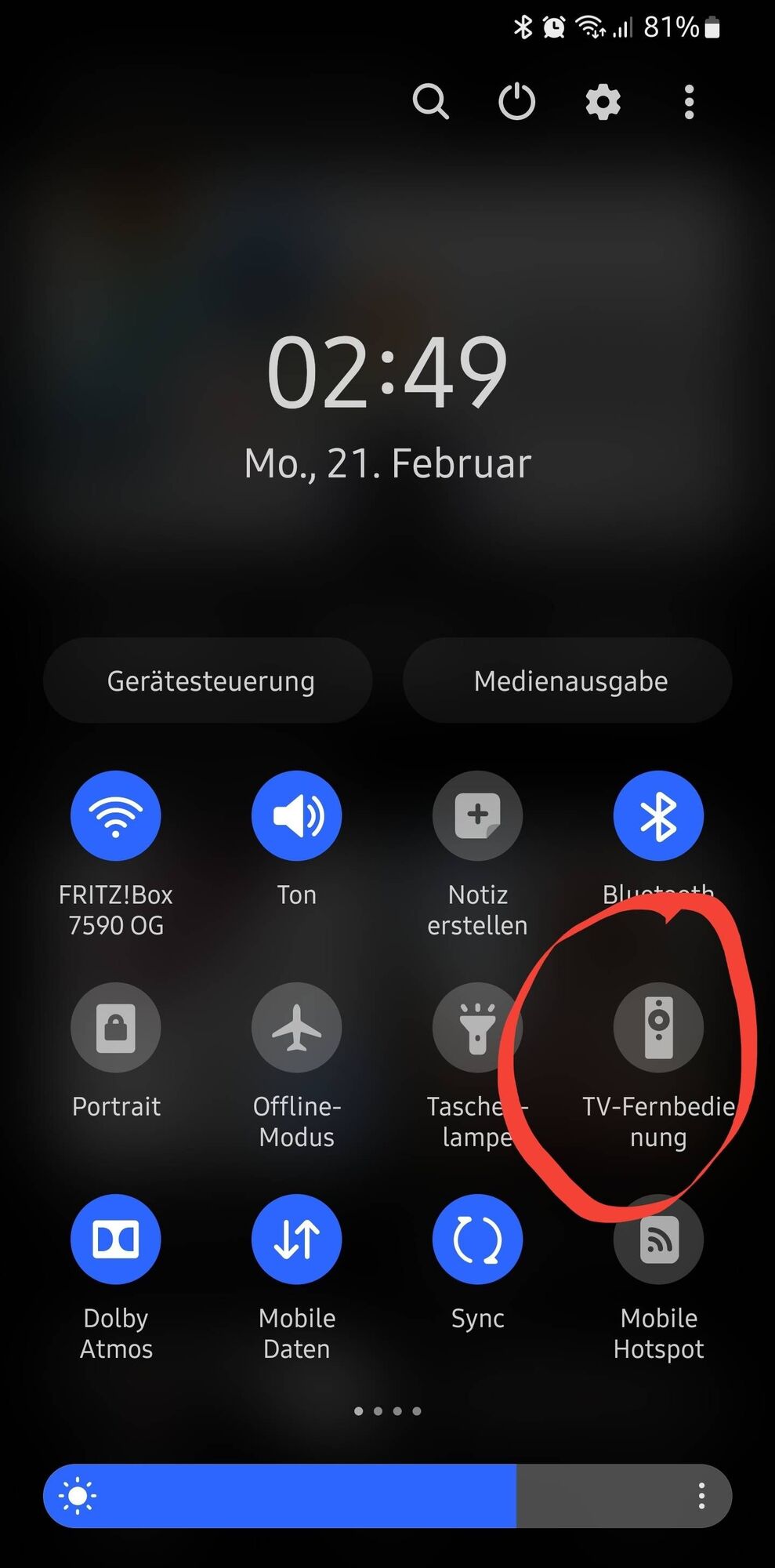Open Medienausgabe
The height and width of the screenshot is (1568, 775).
[x=569, y=681]
